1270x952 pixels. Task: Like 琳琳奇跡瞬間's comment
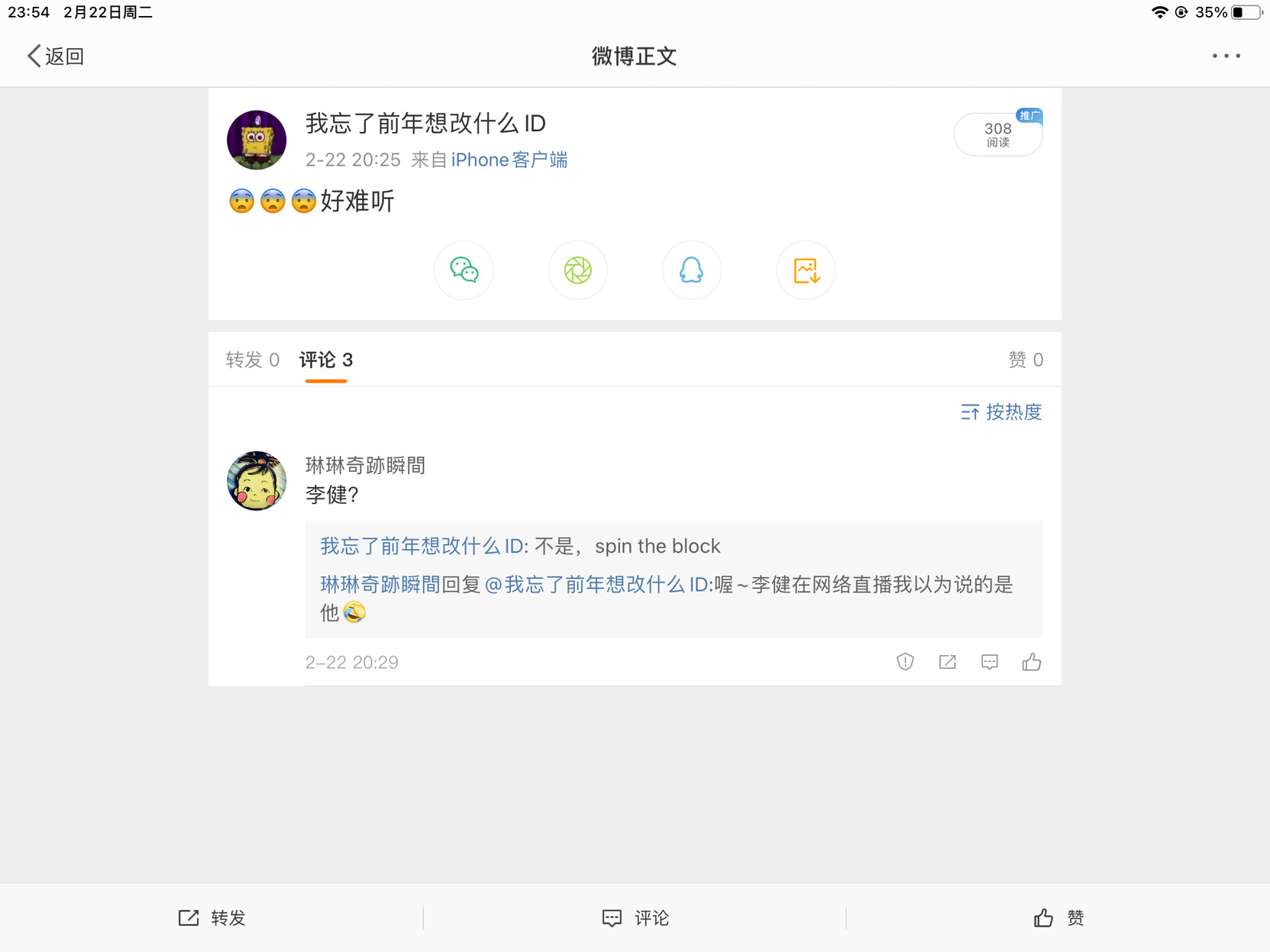(1031, 662)
